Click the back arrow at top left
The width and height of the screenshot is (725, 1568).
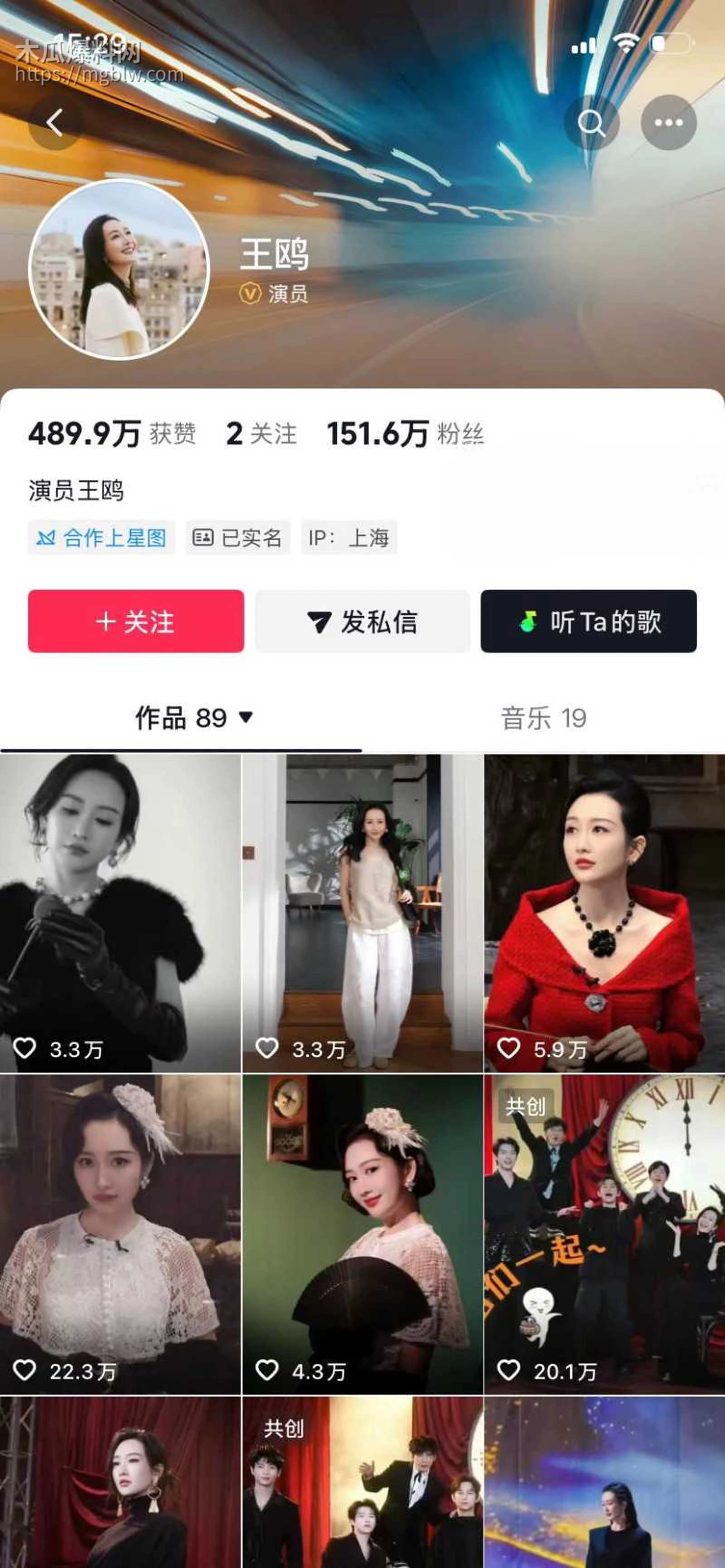click(55, 122)
